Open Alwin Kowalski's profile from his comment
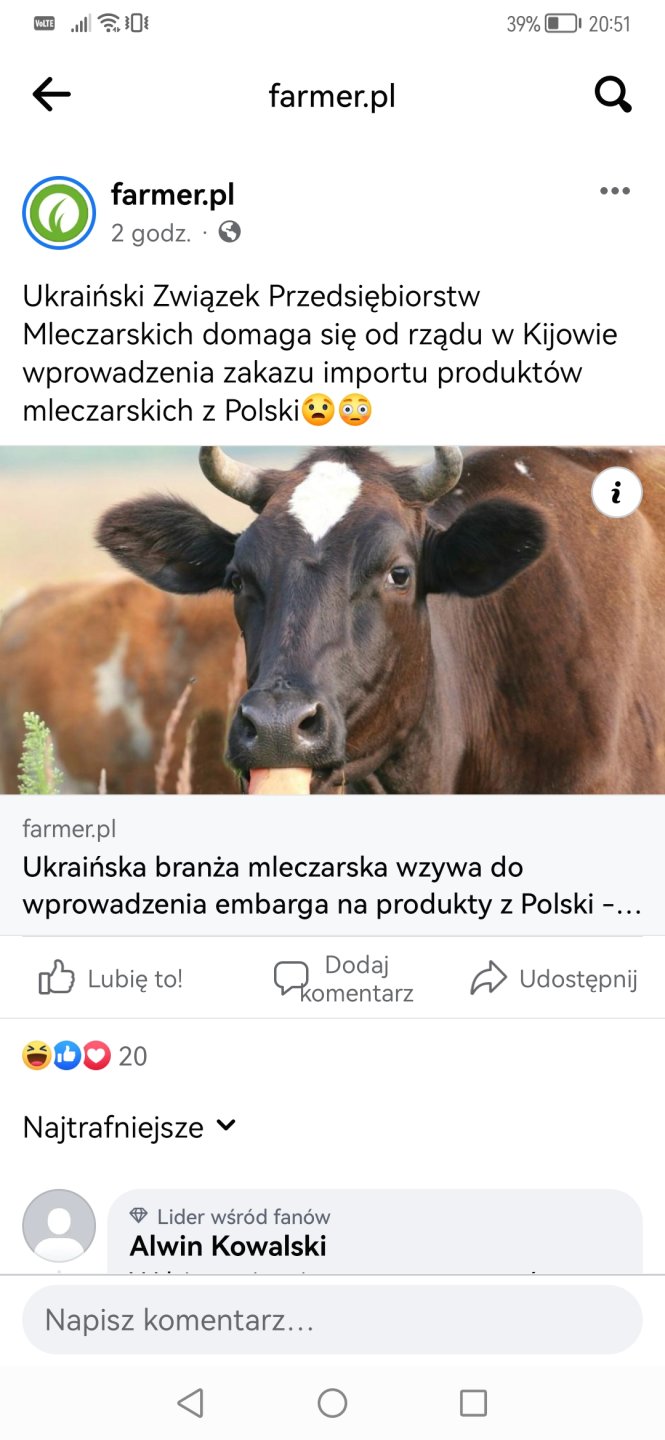Viewport: 665px width, 1440px height. pos(228,1246)
